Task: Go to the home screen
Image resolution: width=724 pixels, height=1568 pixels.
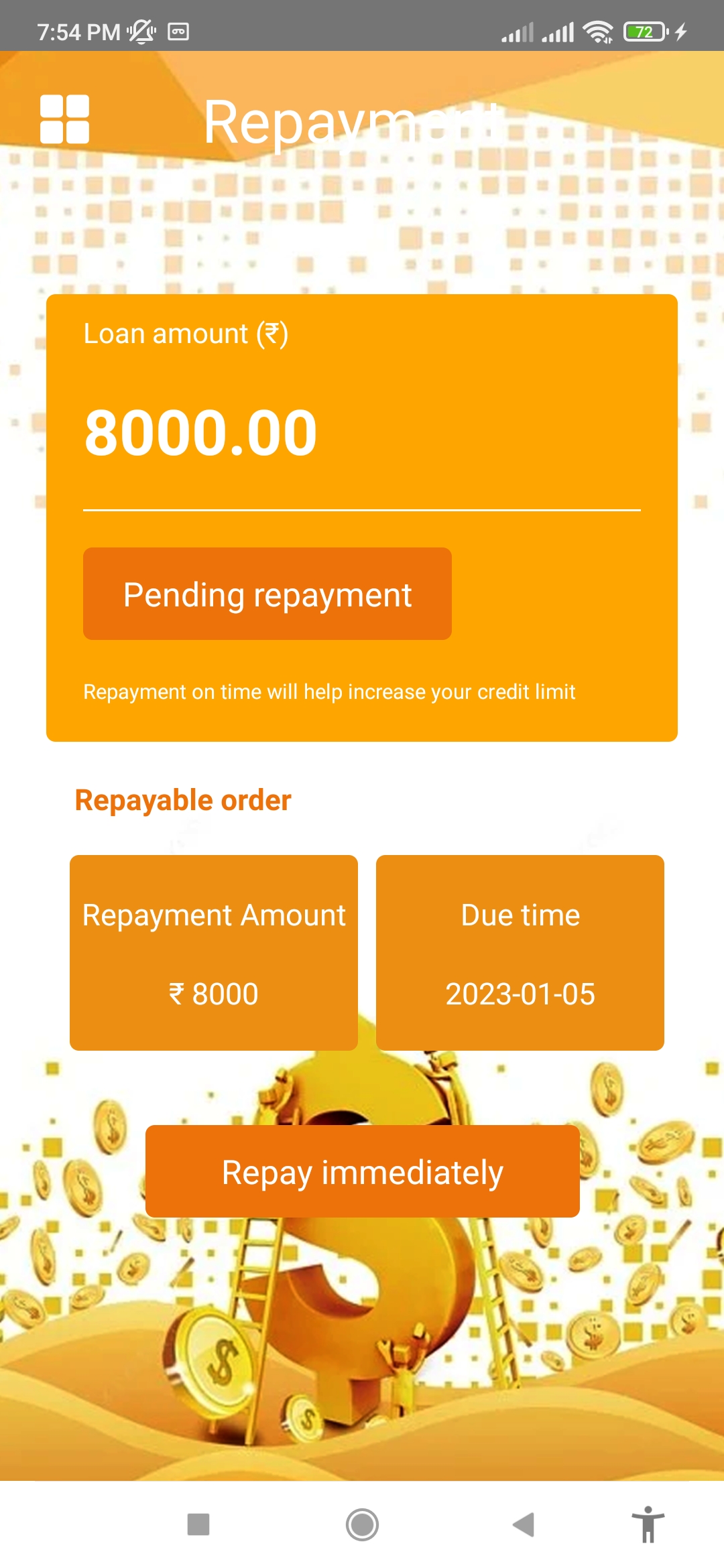Action: pyautogui.click(x=362, y=1524)
